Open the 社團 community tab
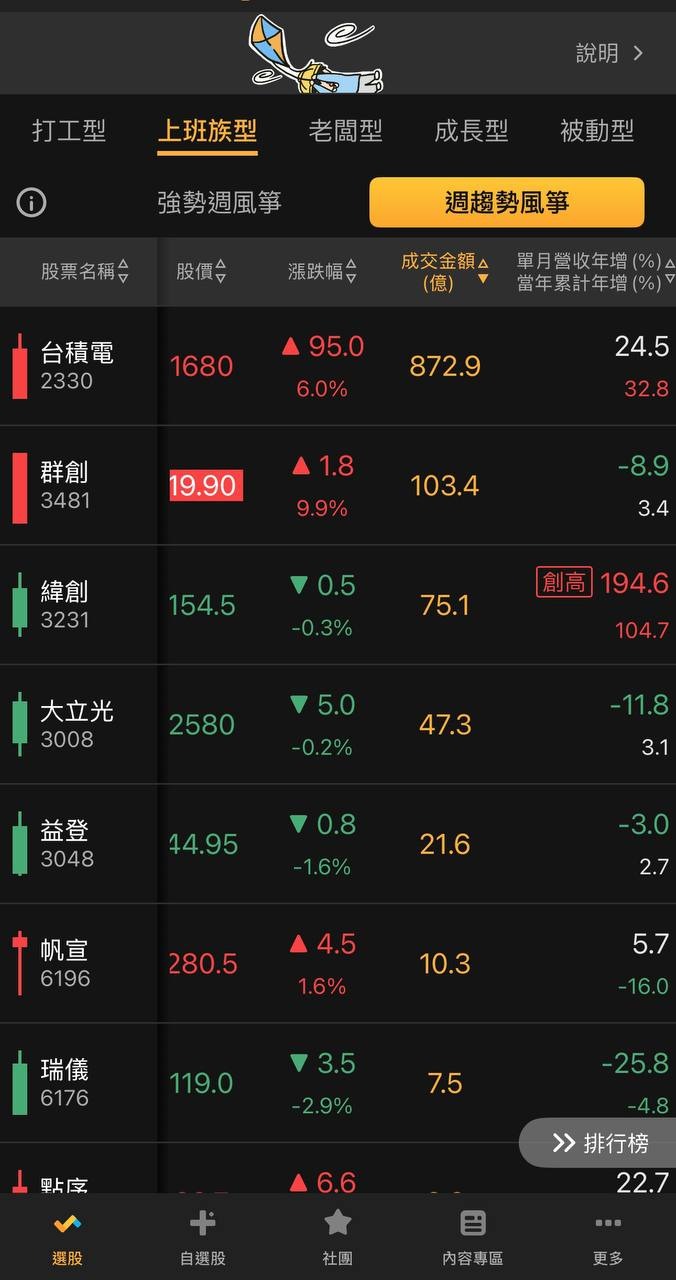Image resolution: width=676 pixels, height=1280 pixels. coord(338,1237)
